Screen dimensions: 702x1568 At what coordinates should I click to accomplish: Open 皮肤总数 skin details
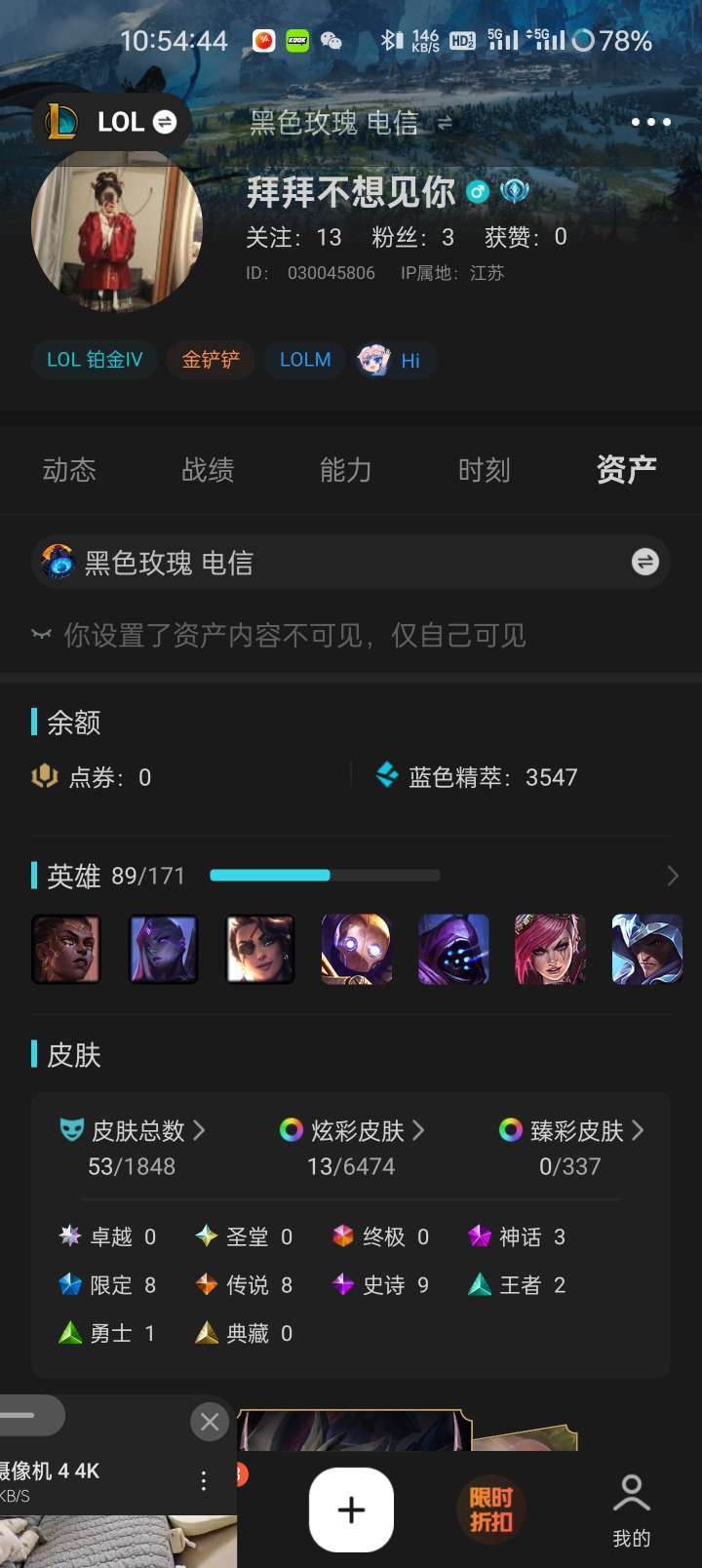(x=133, y=1148)
